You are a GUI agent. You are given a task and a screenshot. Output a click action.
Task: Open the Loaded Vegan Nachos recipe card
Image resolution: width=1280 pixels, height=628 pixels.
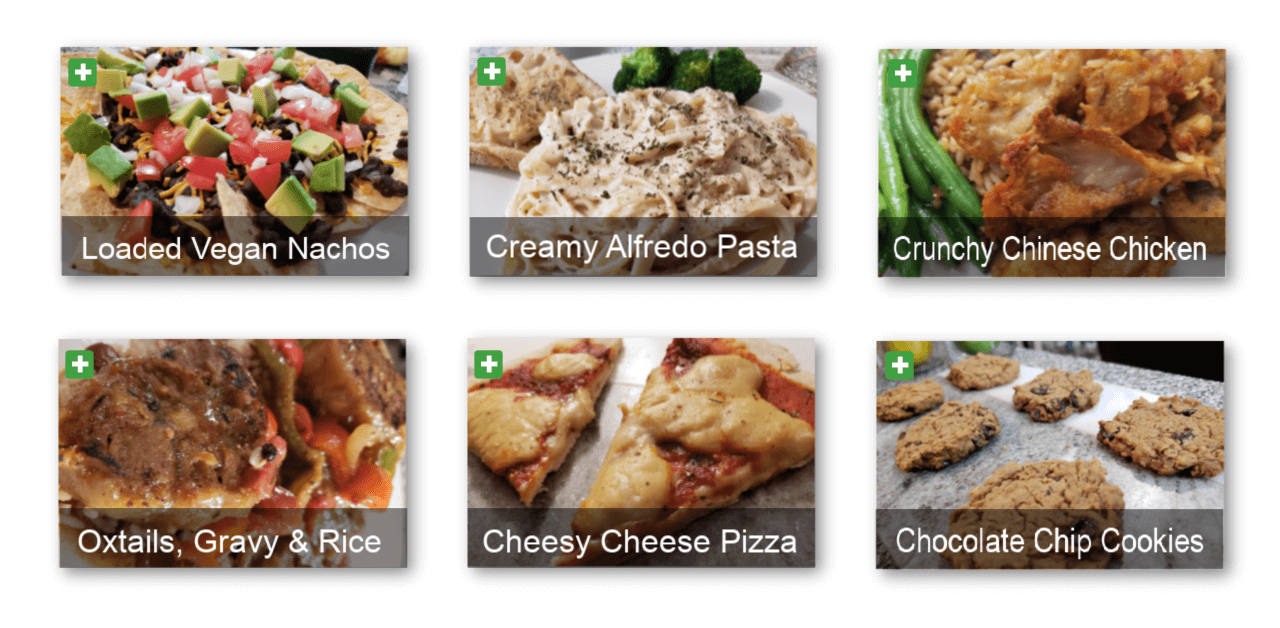[x=234, y=160]
